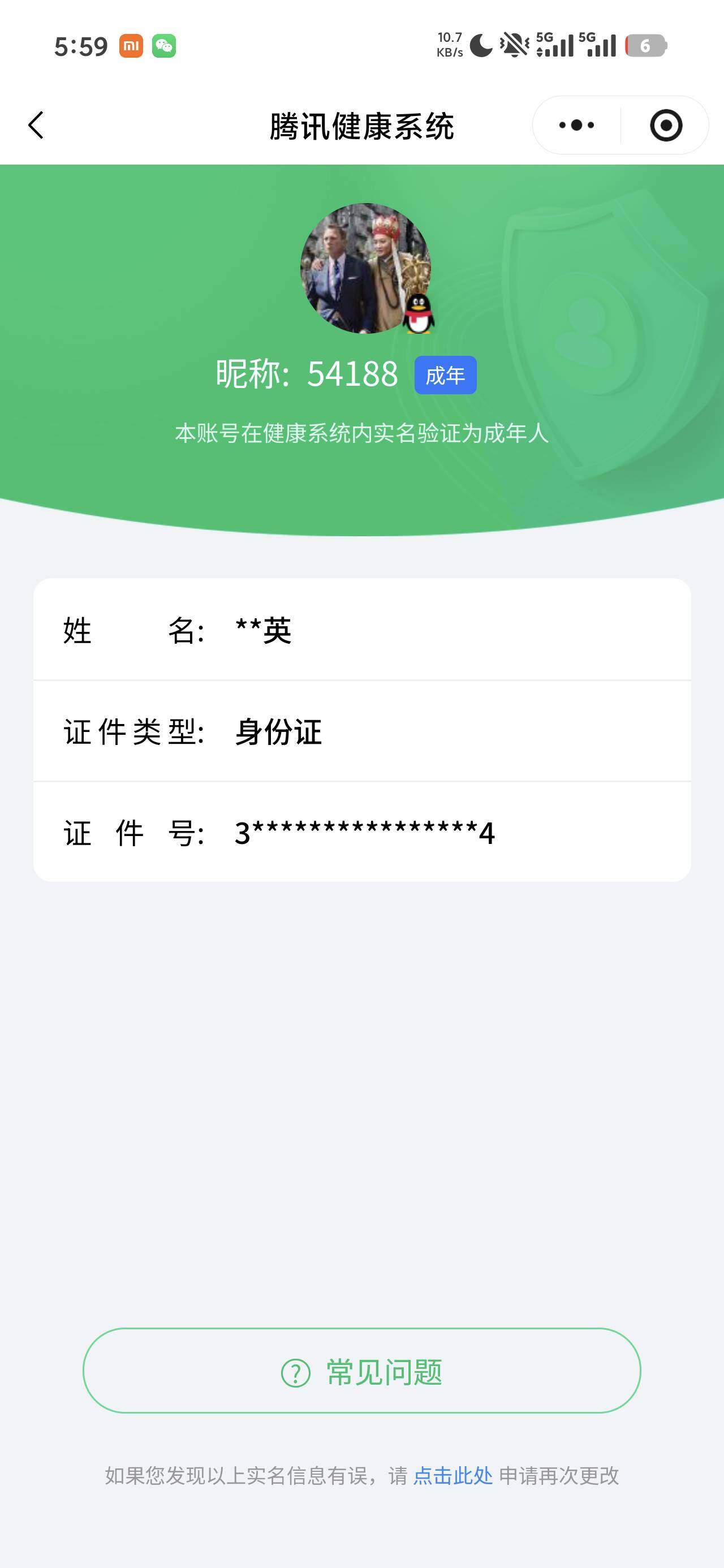Tap the 姓名 row showing **英
The image size is (724, 1568).
pos(361,633)
